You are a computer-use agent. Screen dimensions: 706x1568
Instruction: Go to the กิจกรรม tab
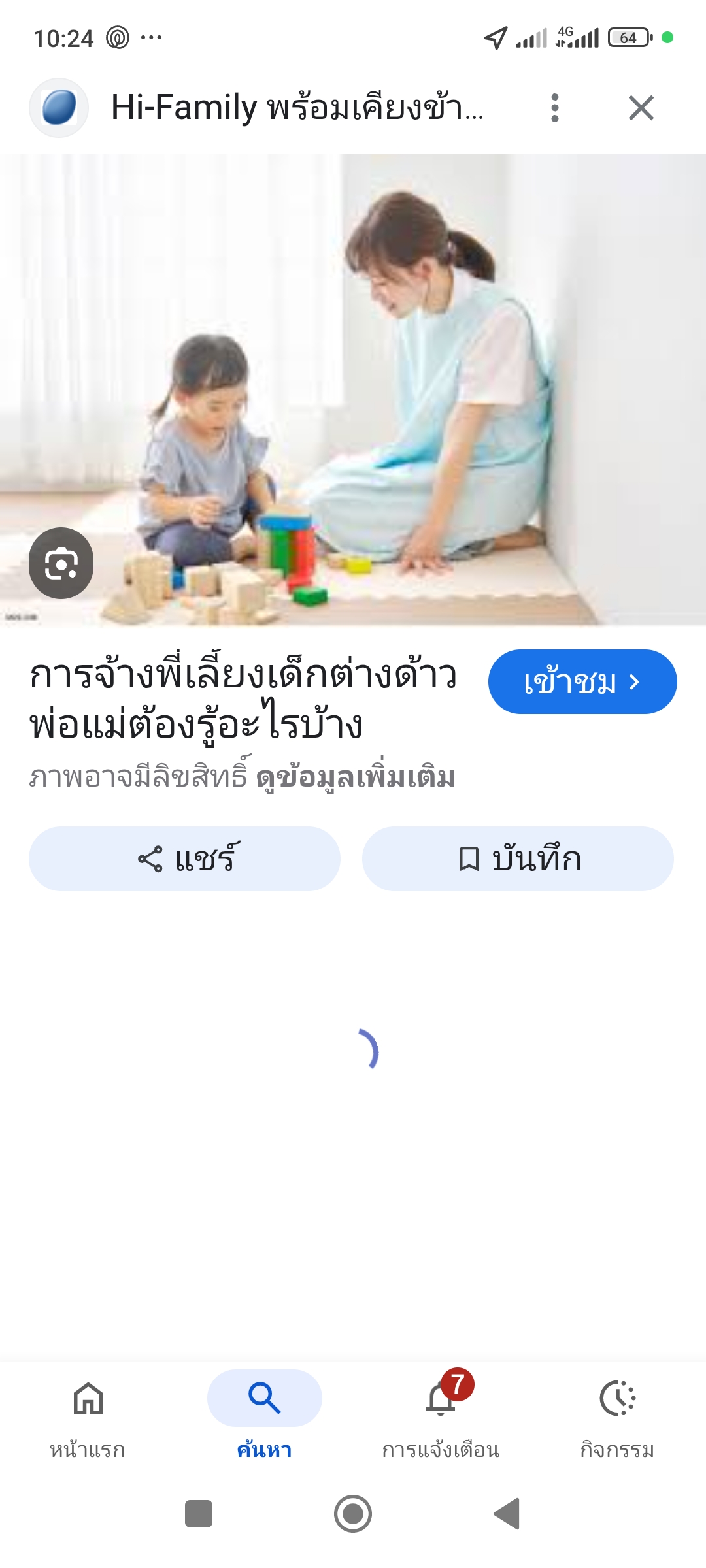click(x=617, y=1416)
